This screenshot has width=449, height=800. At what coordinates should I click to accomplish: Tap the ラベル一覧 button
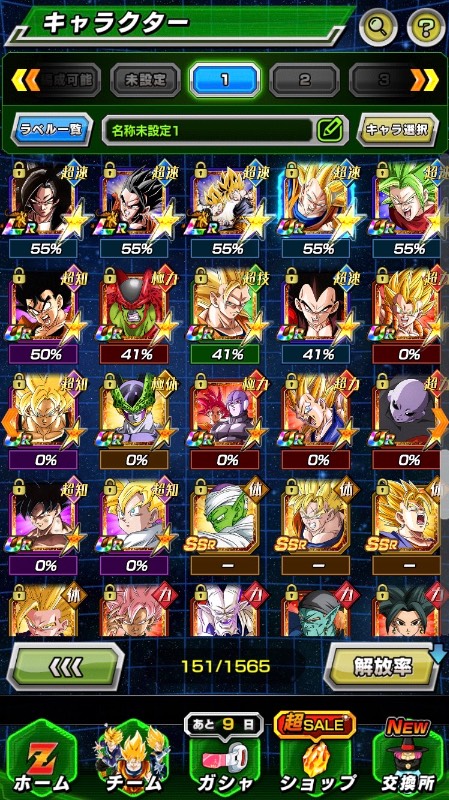[52, 130]
